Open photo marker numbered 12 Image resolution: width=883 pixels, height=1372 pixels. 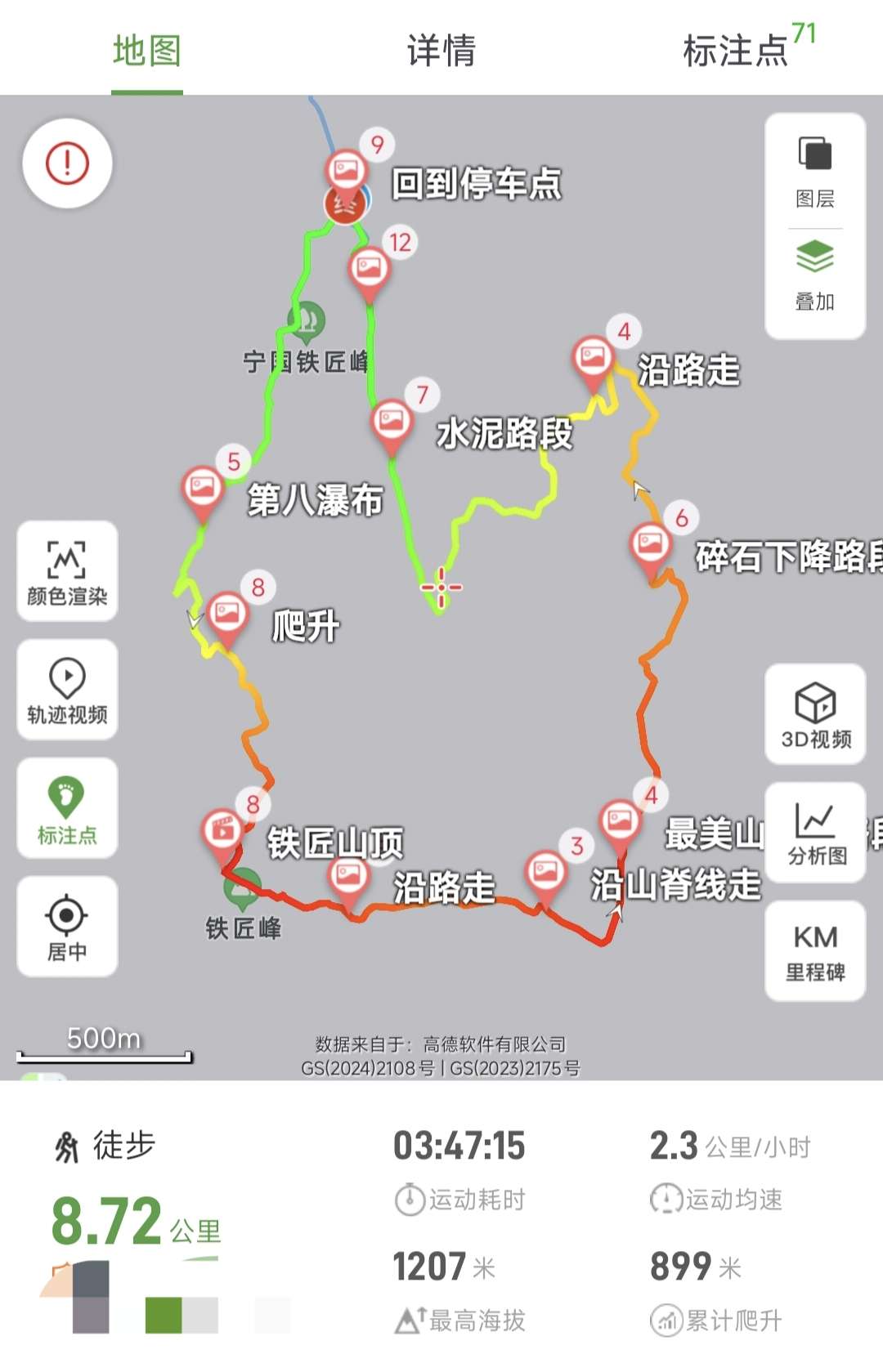pyautogui.click(x=369, y=268)
